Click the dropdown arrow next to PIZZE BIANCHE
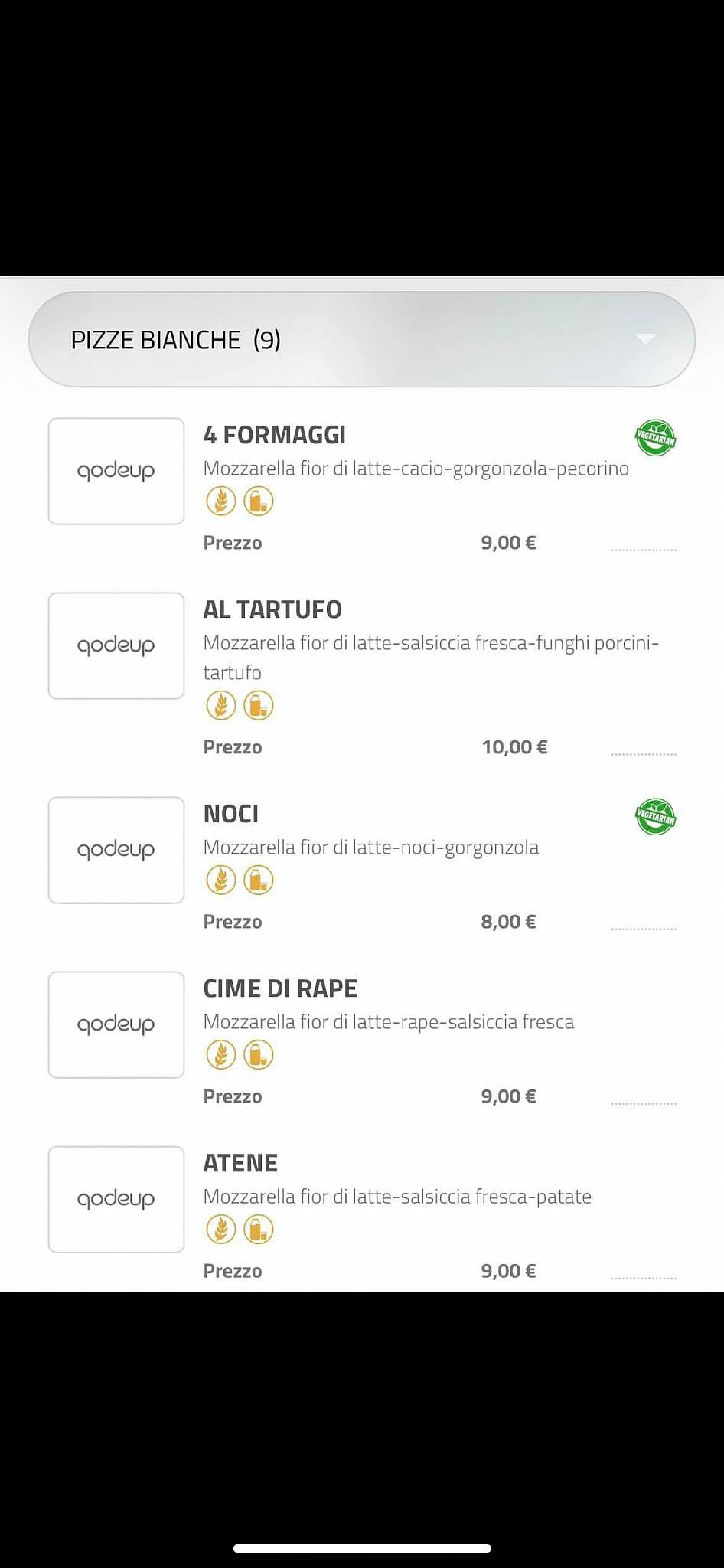Screen dimensions: 724x1568 (647, 339)
